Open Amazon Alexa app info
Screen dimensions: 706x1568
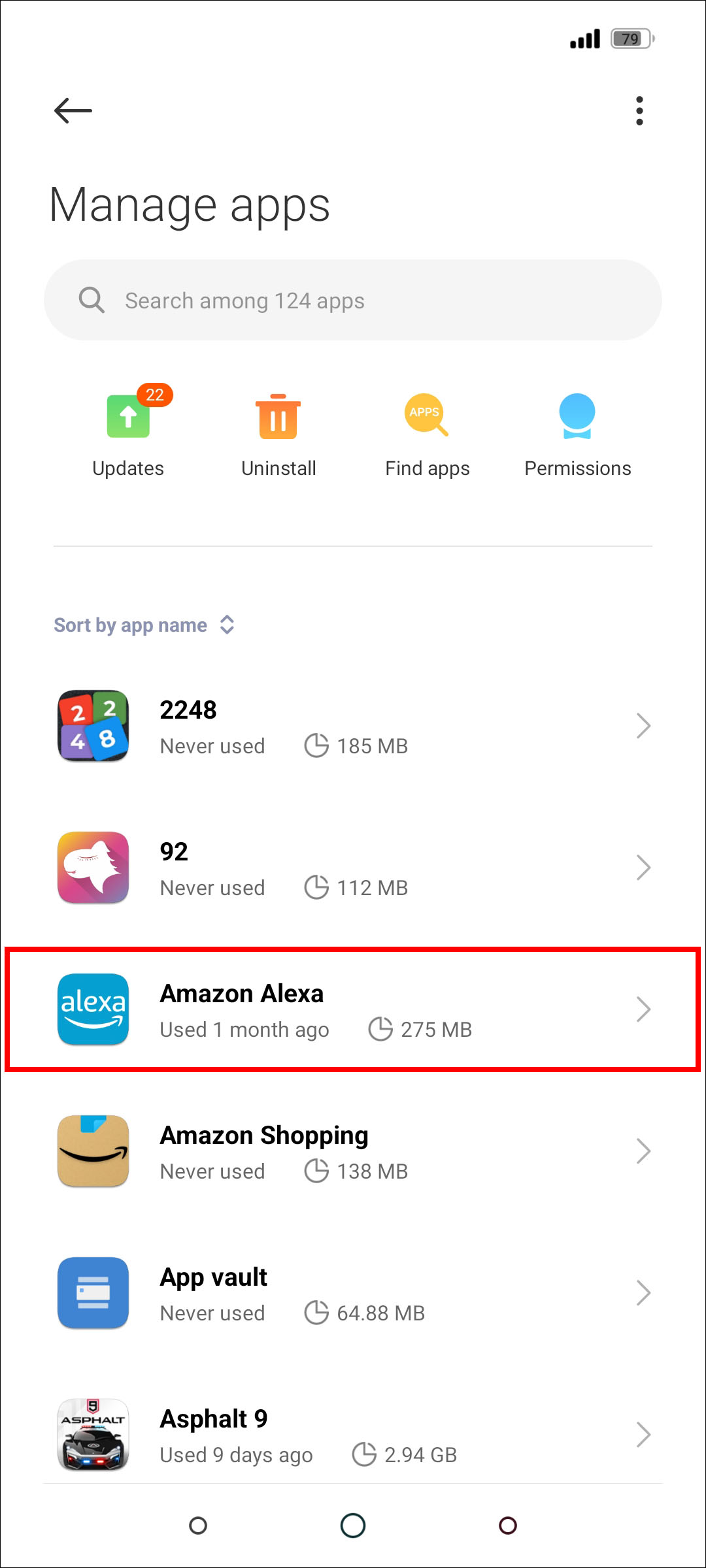pos(353,1009)
